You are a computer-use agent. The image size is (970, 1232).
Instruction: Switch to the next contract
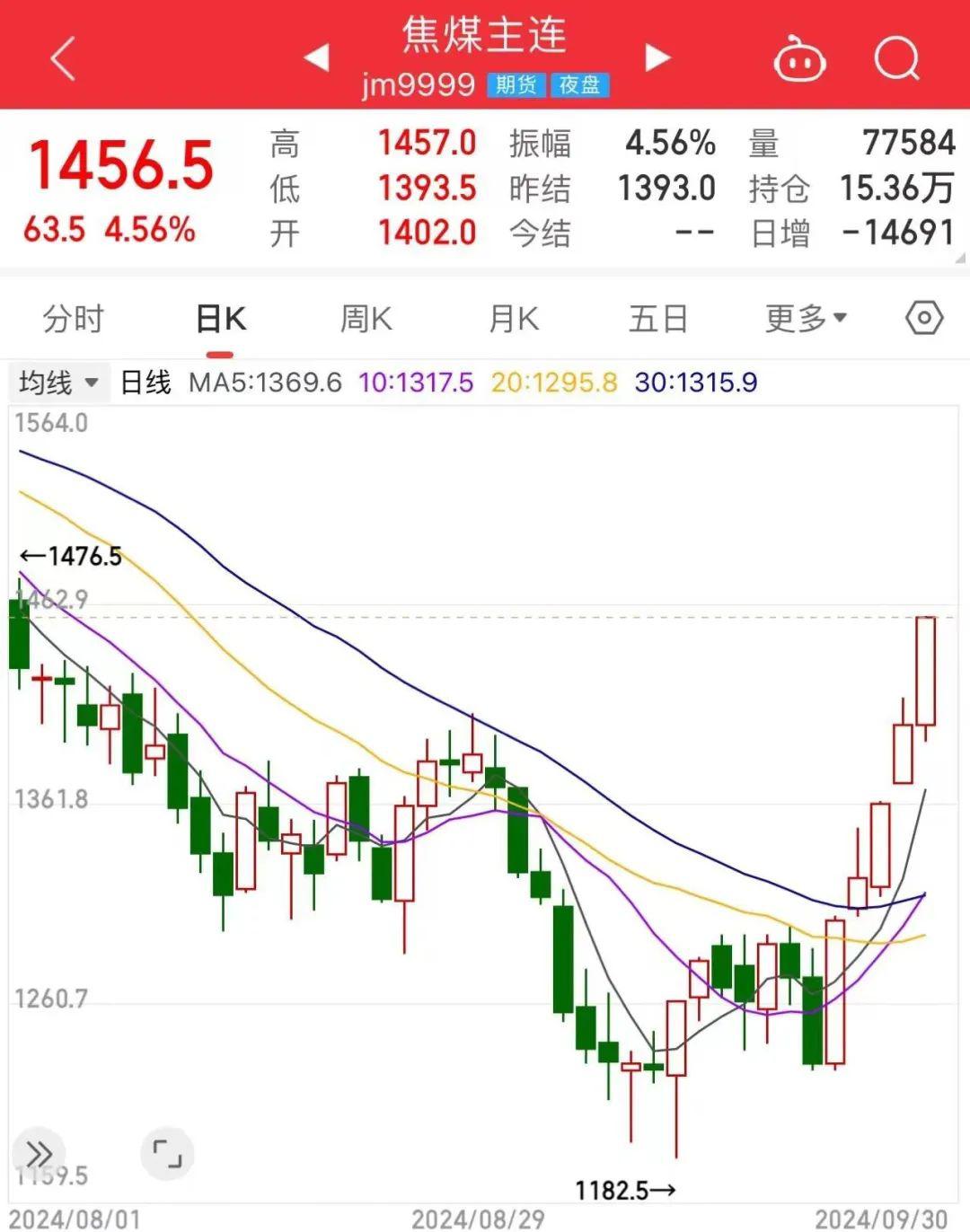(x=658, y=58)
